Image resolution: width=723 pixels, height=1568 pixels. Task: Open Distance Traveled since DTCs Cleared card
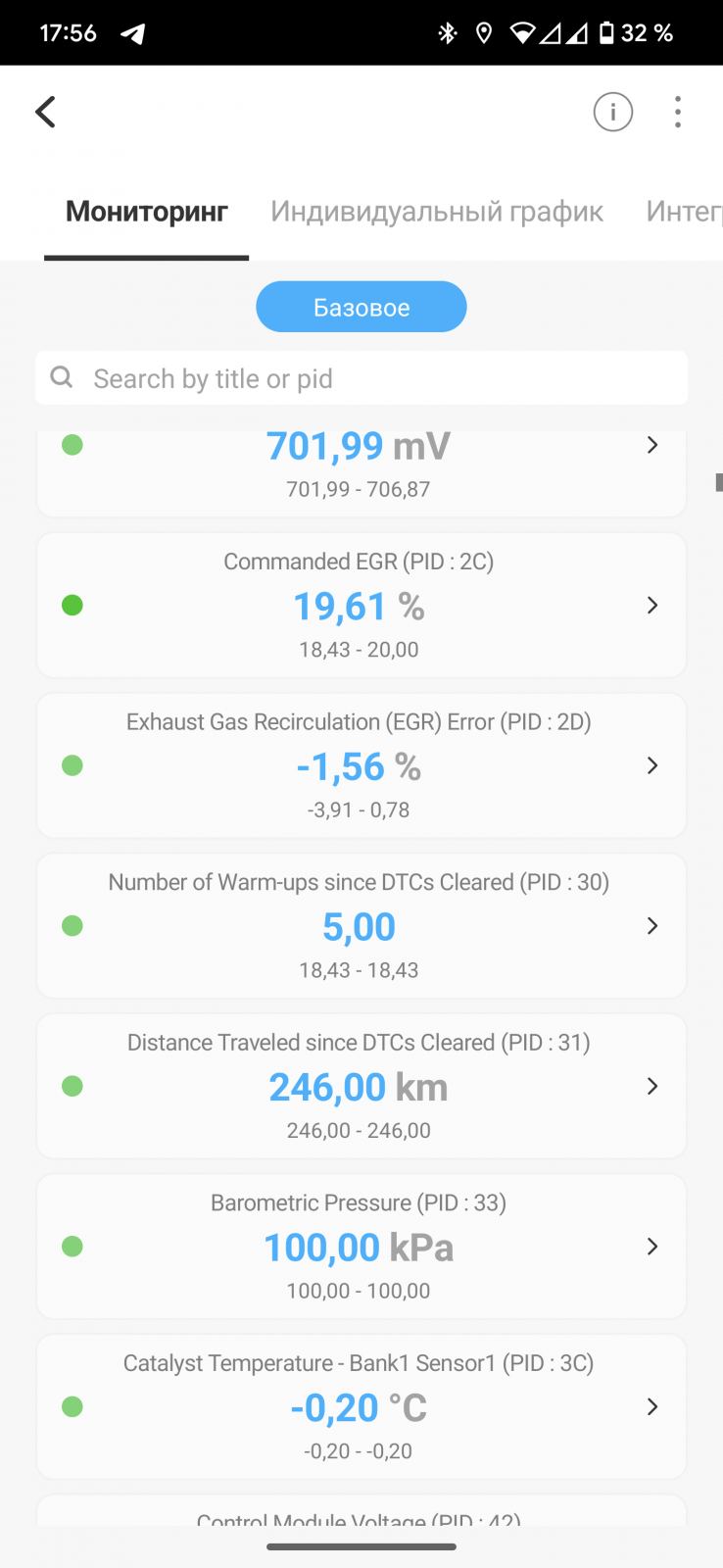pos(361,1086)
